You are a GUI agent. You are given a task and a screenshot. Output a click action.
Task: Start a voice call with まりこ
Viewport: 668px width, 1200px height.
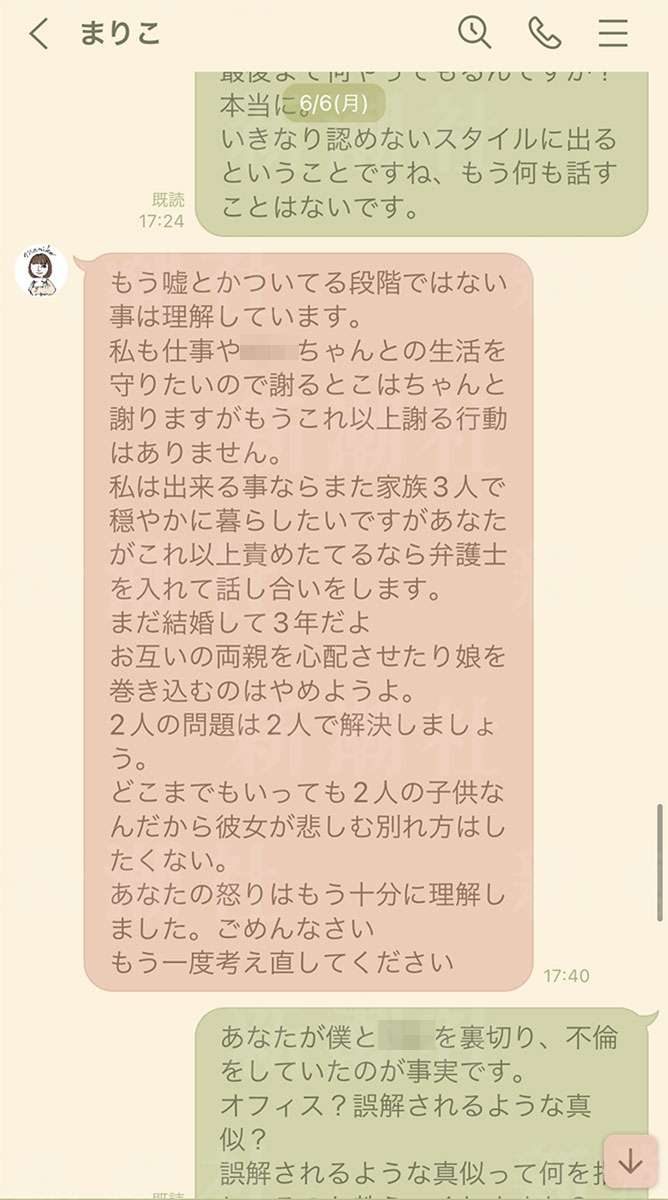[x=544, y=33]
